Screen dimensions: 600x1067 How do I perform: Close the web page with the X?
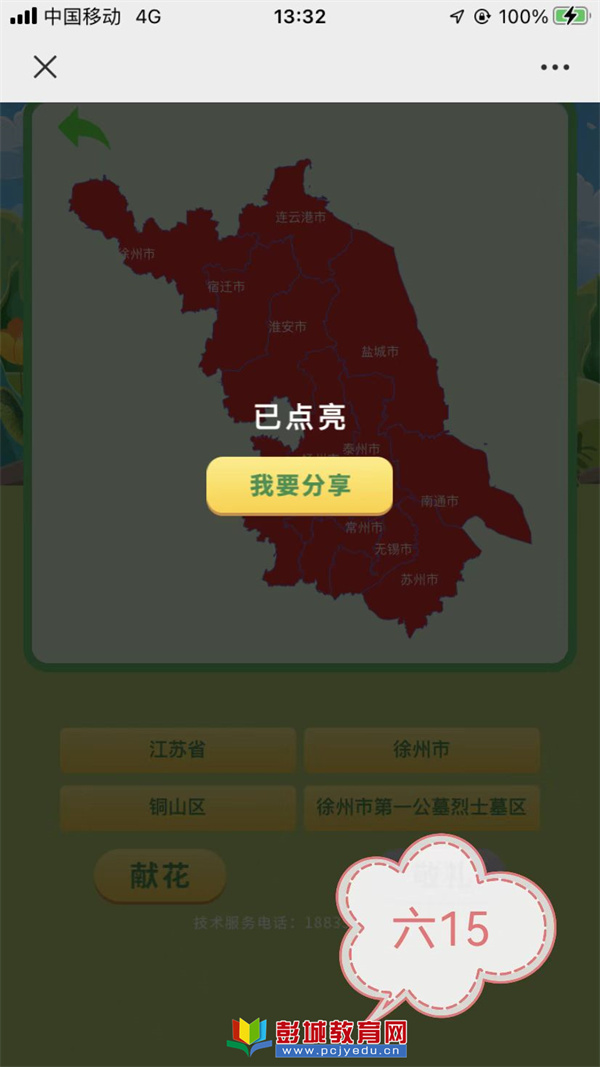[x=45, y=67]
